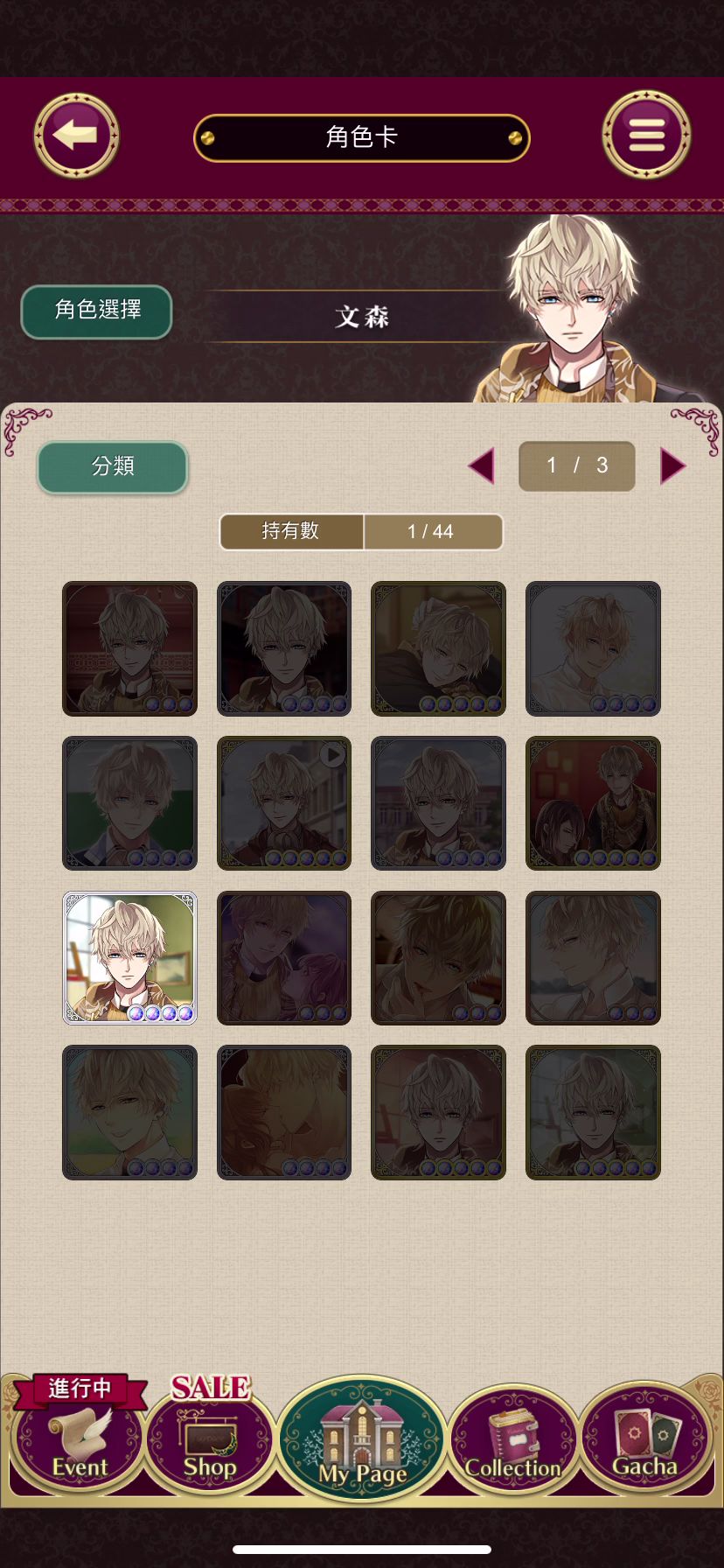Open the Gacha tab
The width and height of the screenshot is (724, 1568).
pyautogui.click(x=644, y=1442)
